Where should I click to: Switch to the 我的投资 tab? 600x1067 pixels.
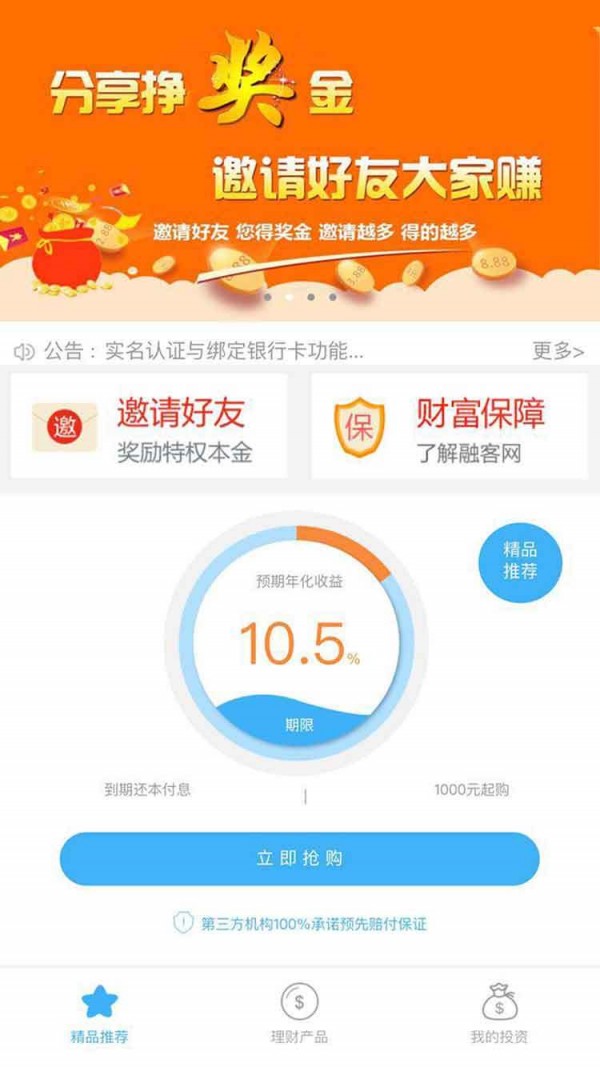[498, 1014]
